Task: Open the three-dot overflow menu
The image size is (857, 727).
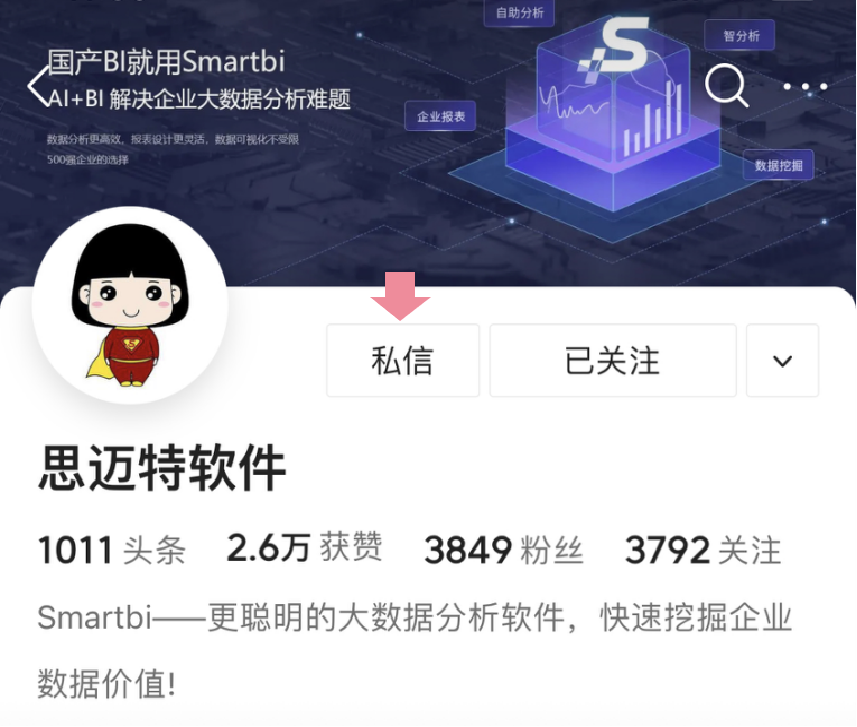Action: point(806,87)
